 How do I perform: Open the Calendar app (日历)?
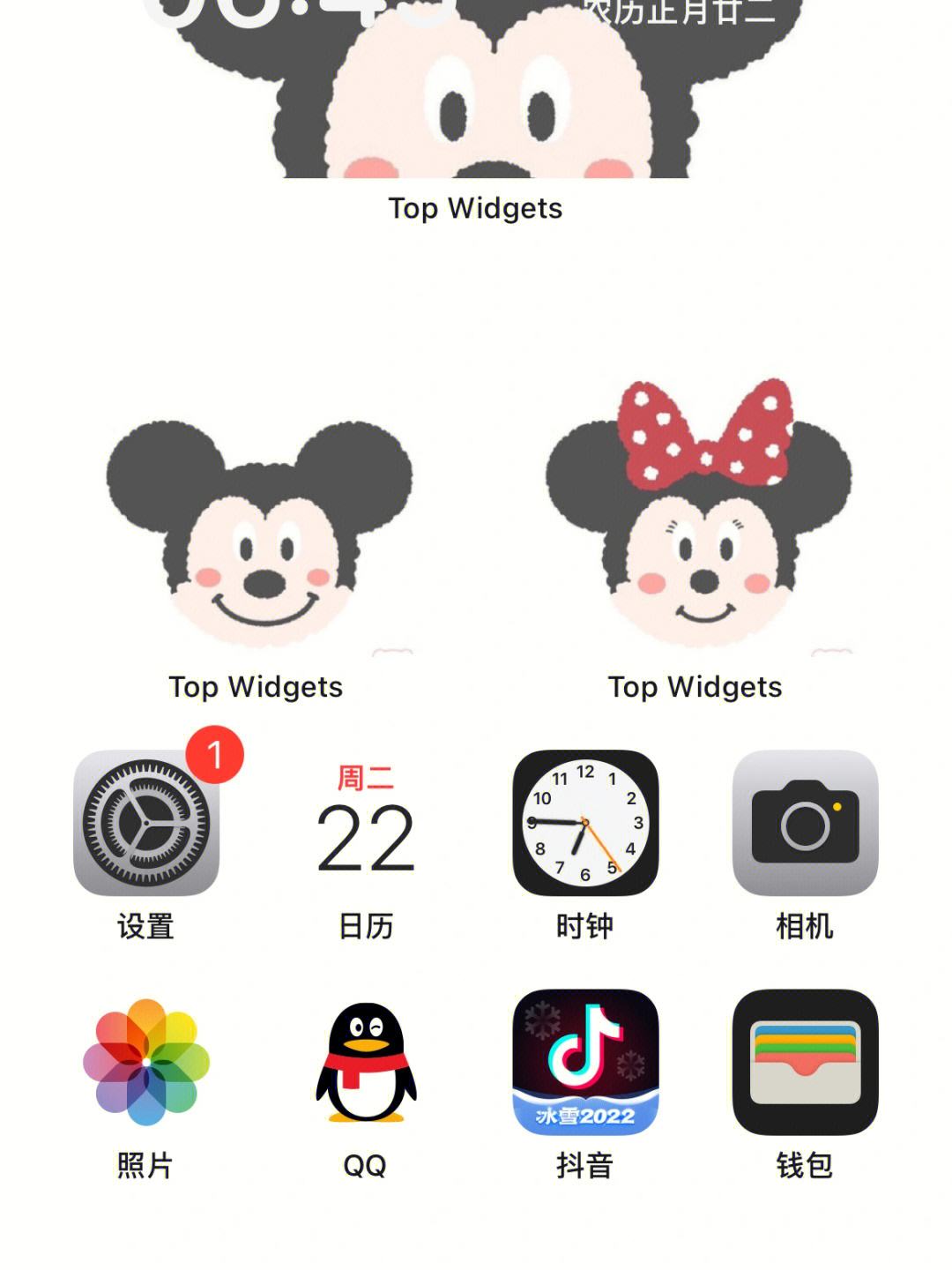(x=366, y=823)
